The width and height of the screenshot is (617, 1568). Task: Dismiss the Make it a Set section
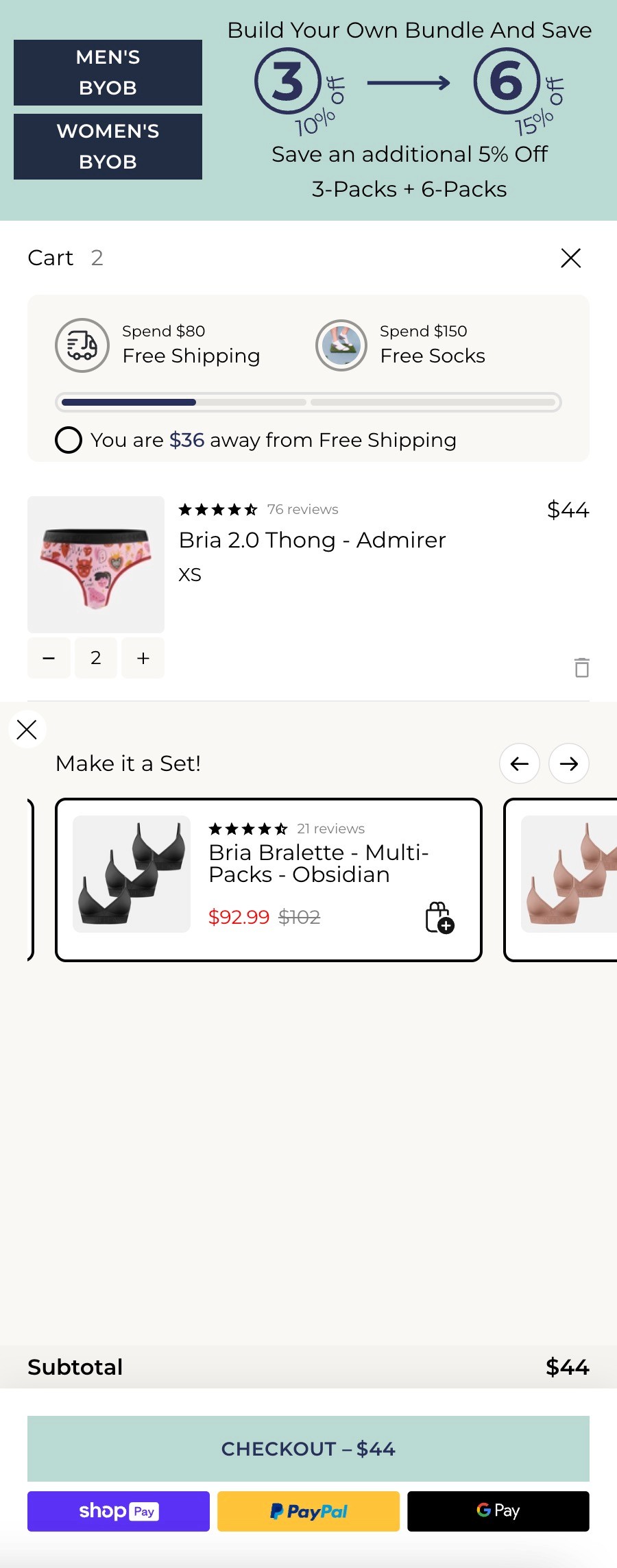(x=27, y=729)
